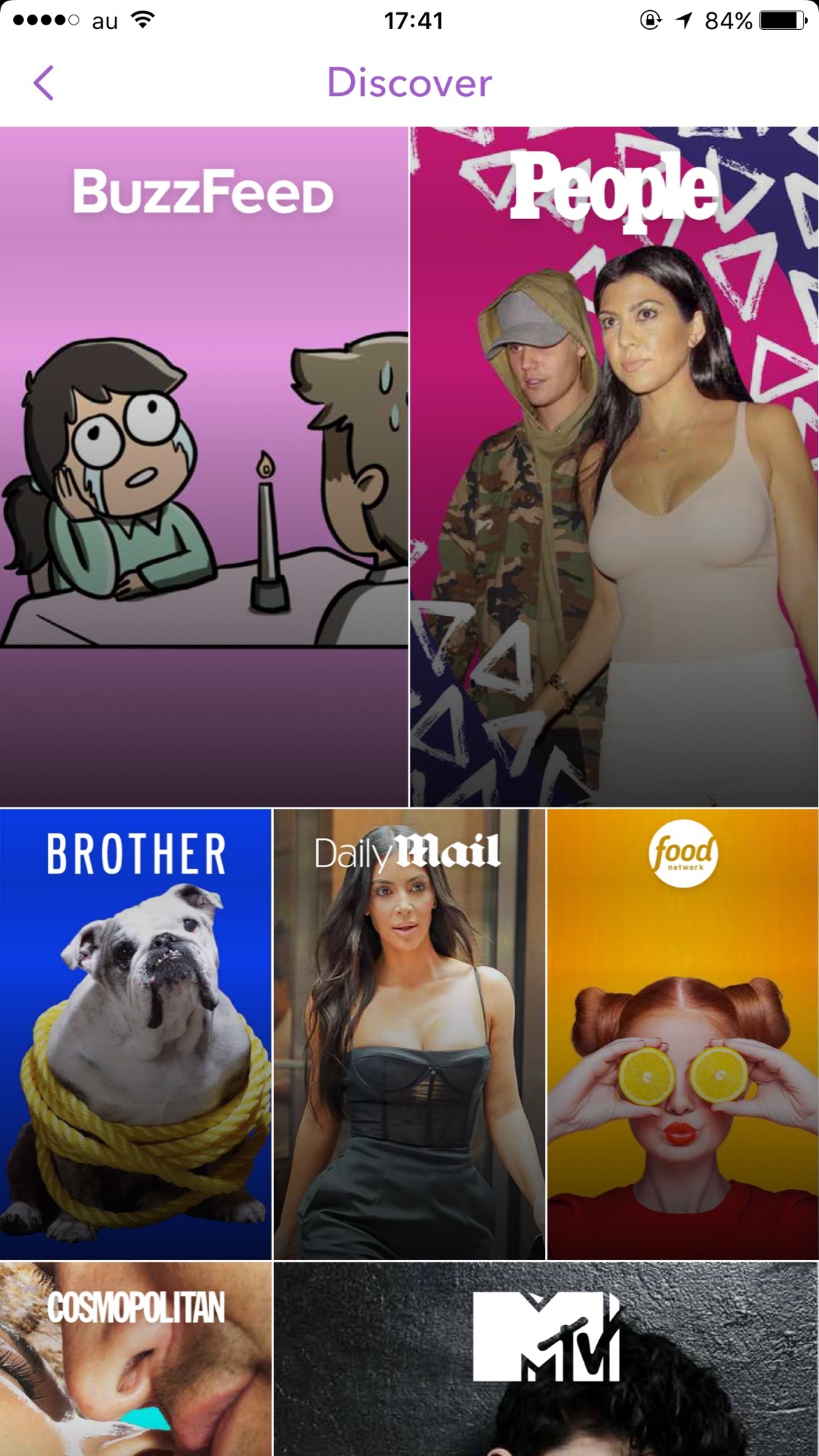View the BROTHER channel tile
Screen dimensions: 819x1456
tap(135, 1034)
